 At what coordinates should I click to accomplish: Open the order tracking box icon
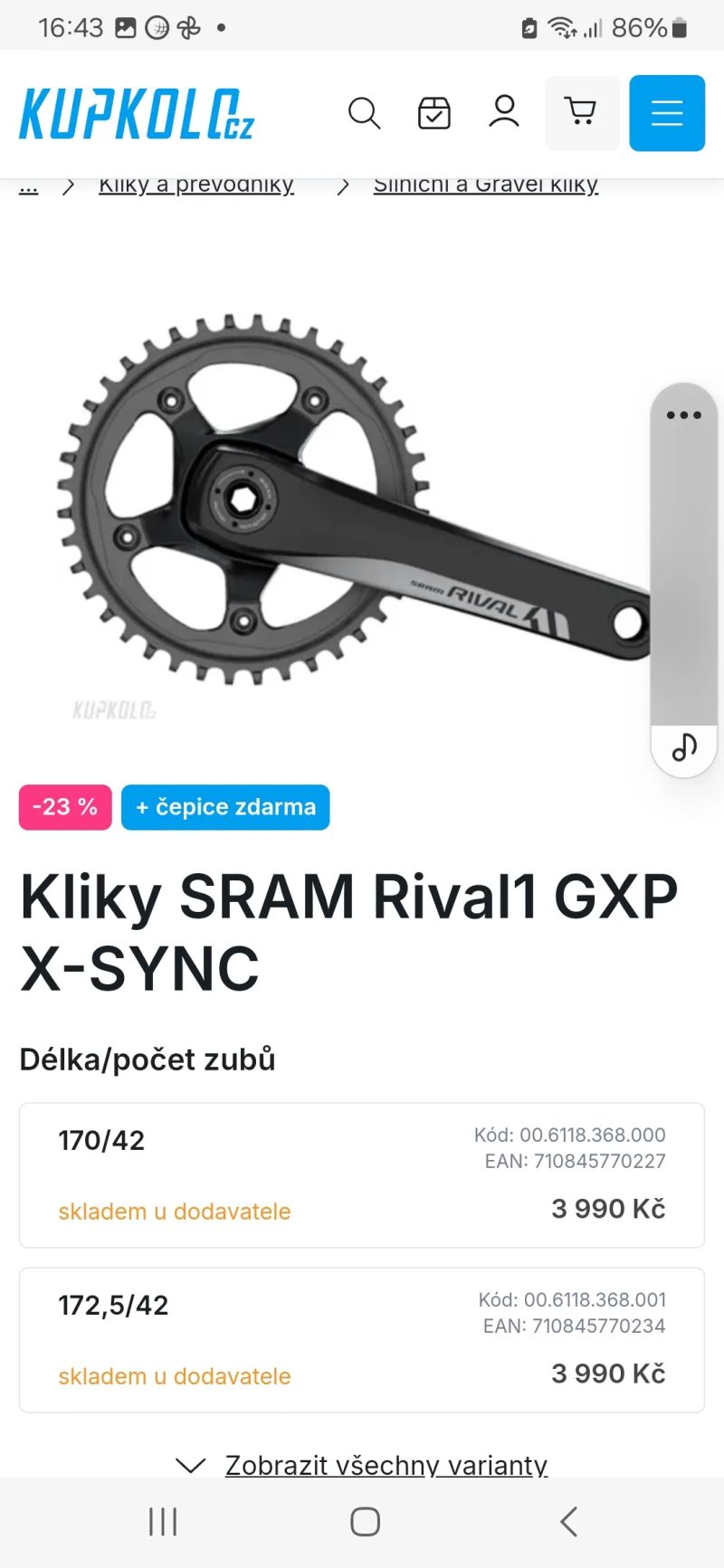click(x=434, y=113)
